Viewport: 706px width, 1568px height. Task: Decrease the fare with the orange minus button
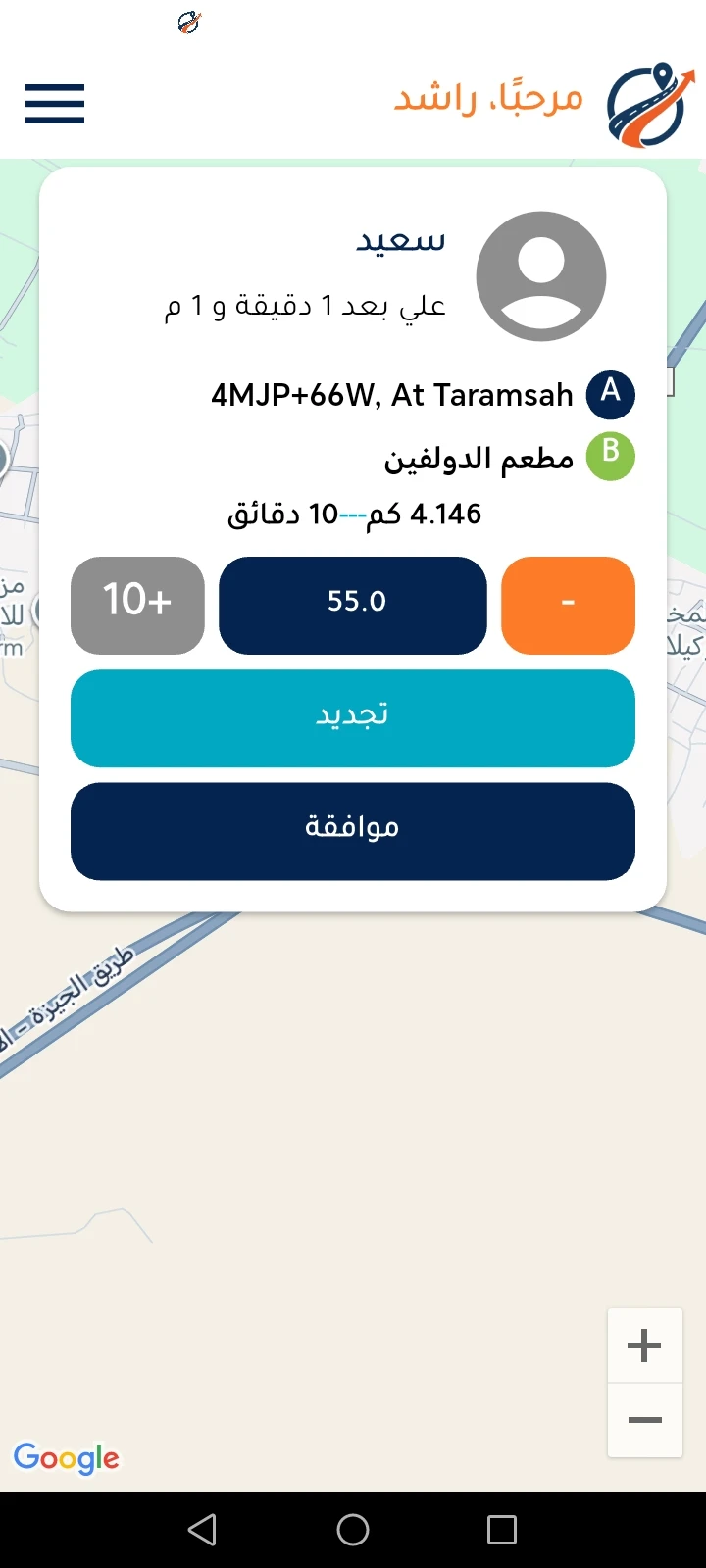point(568,605)
